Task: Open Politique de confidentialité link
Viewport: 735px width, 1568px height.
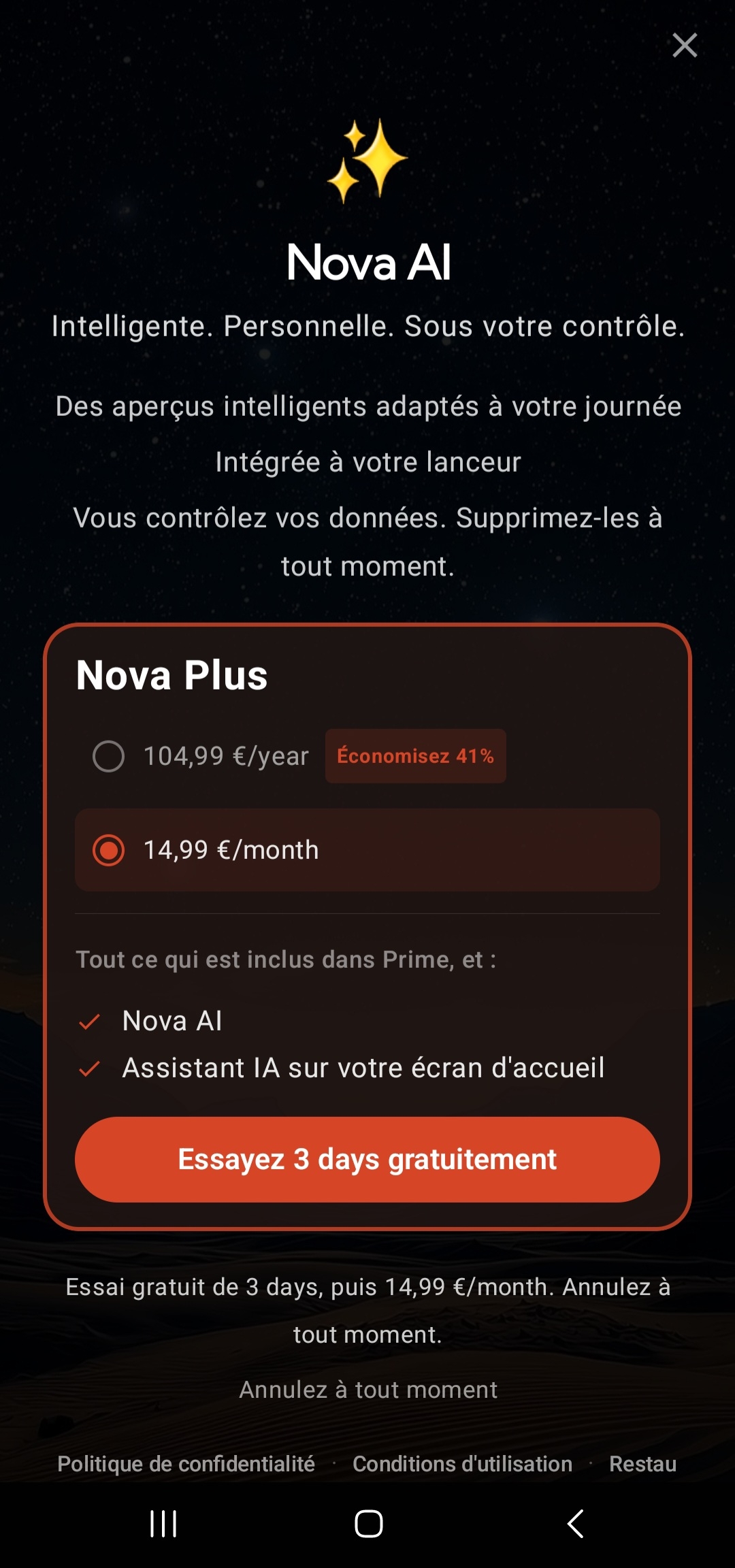Action: 186,1464
